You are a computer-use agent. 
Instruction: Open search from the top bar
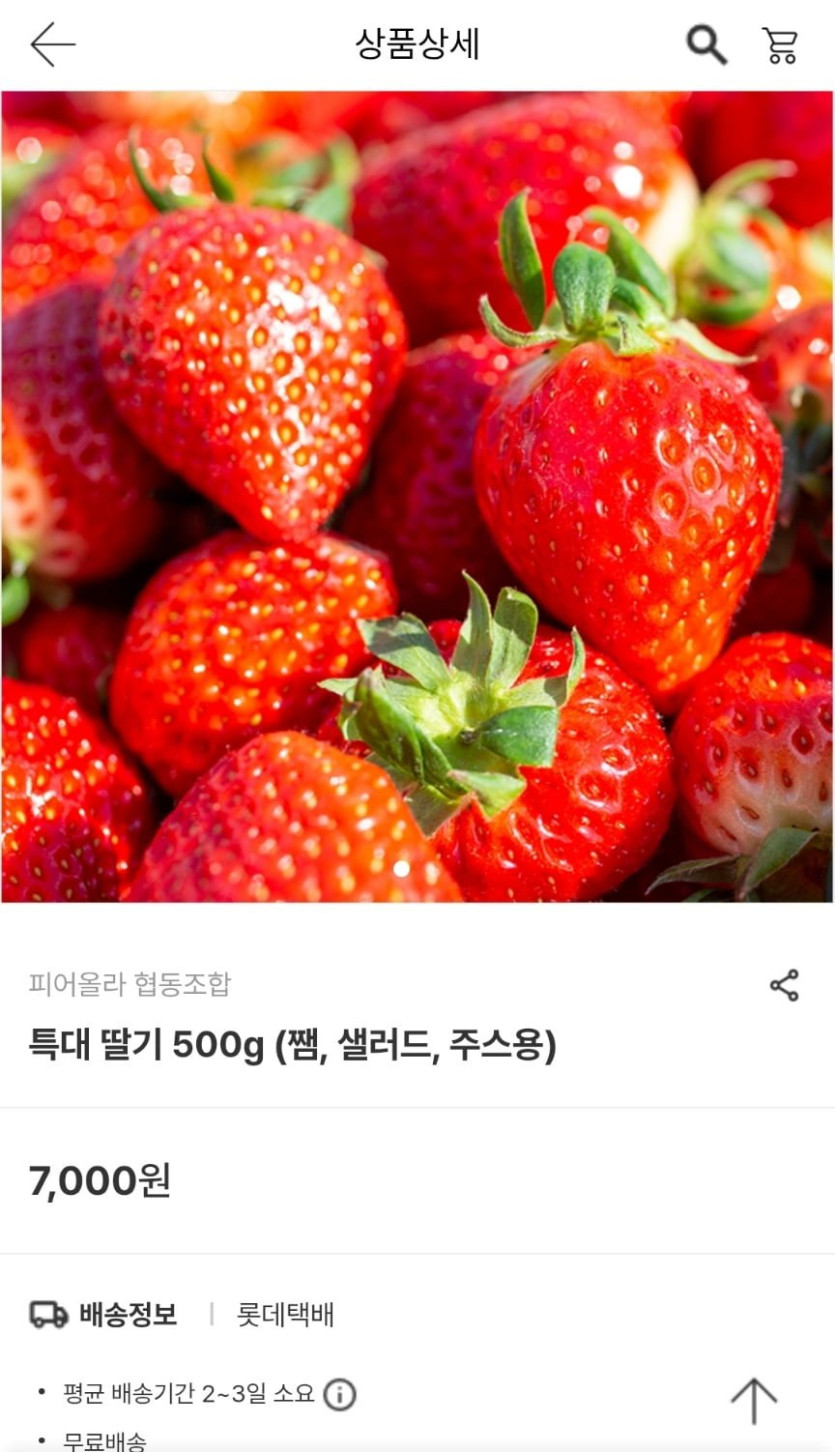[706, 45]
